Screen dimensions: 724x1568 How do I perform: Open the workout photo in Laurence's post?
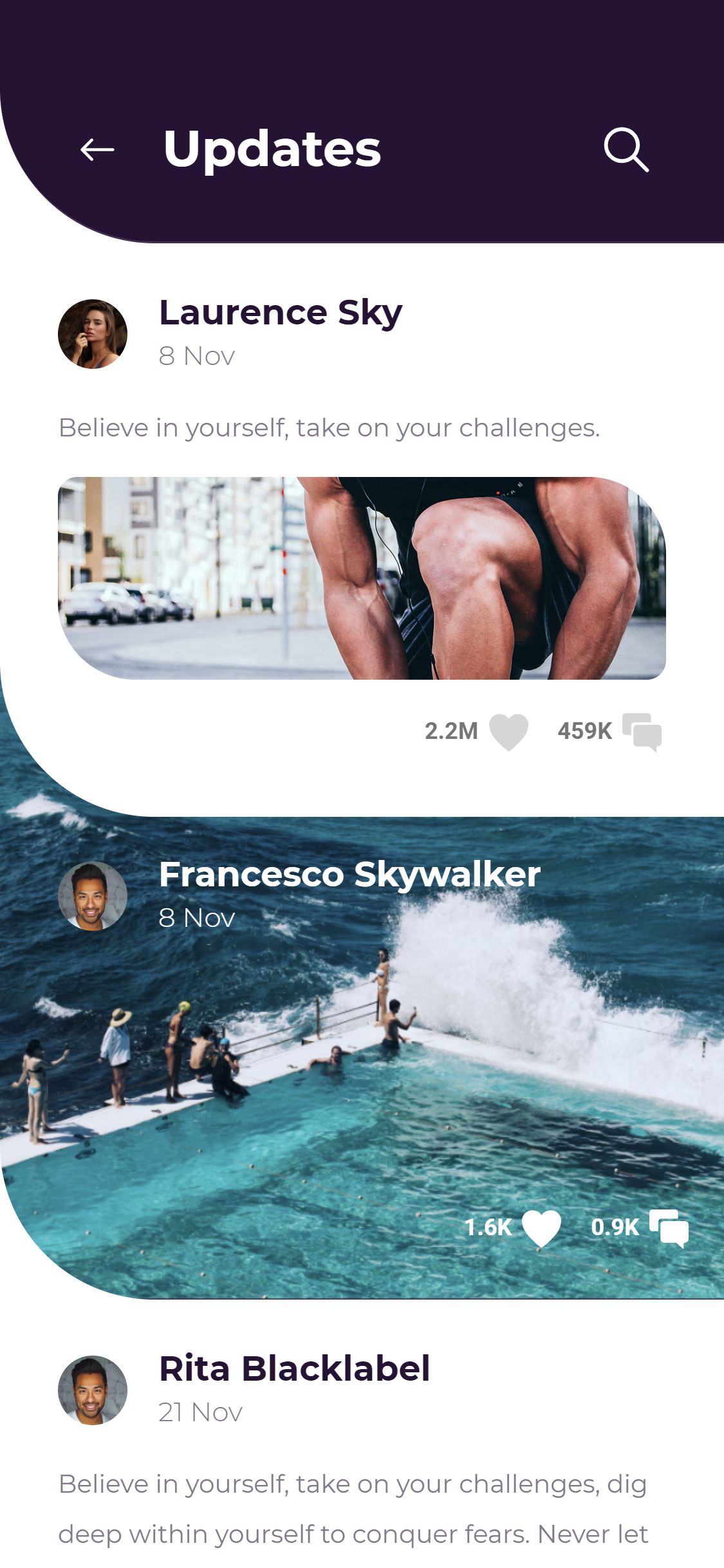[362, 578]
